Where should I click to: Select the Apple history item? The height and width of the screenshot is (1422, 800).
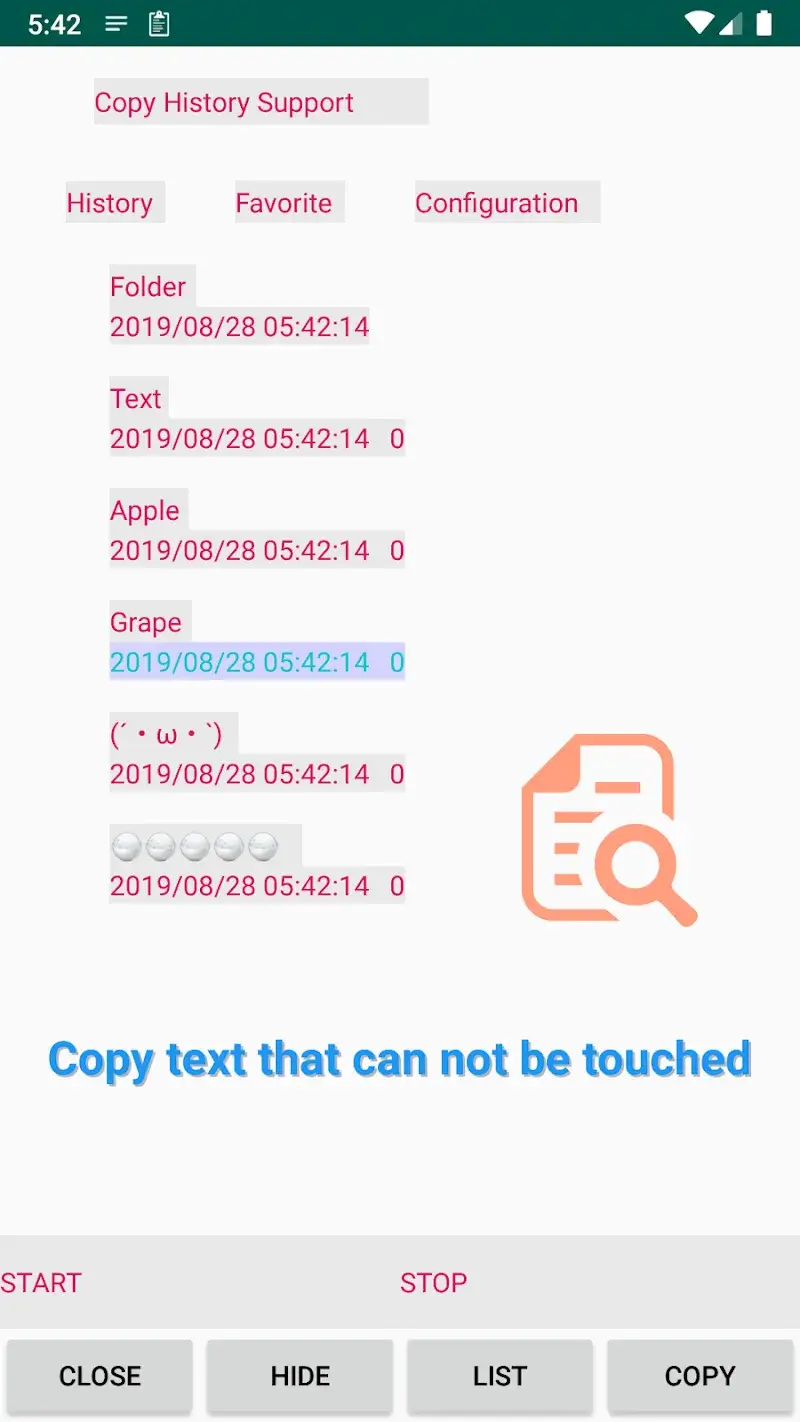(145, 511)
